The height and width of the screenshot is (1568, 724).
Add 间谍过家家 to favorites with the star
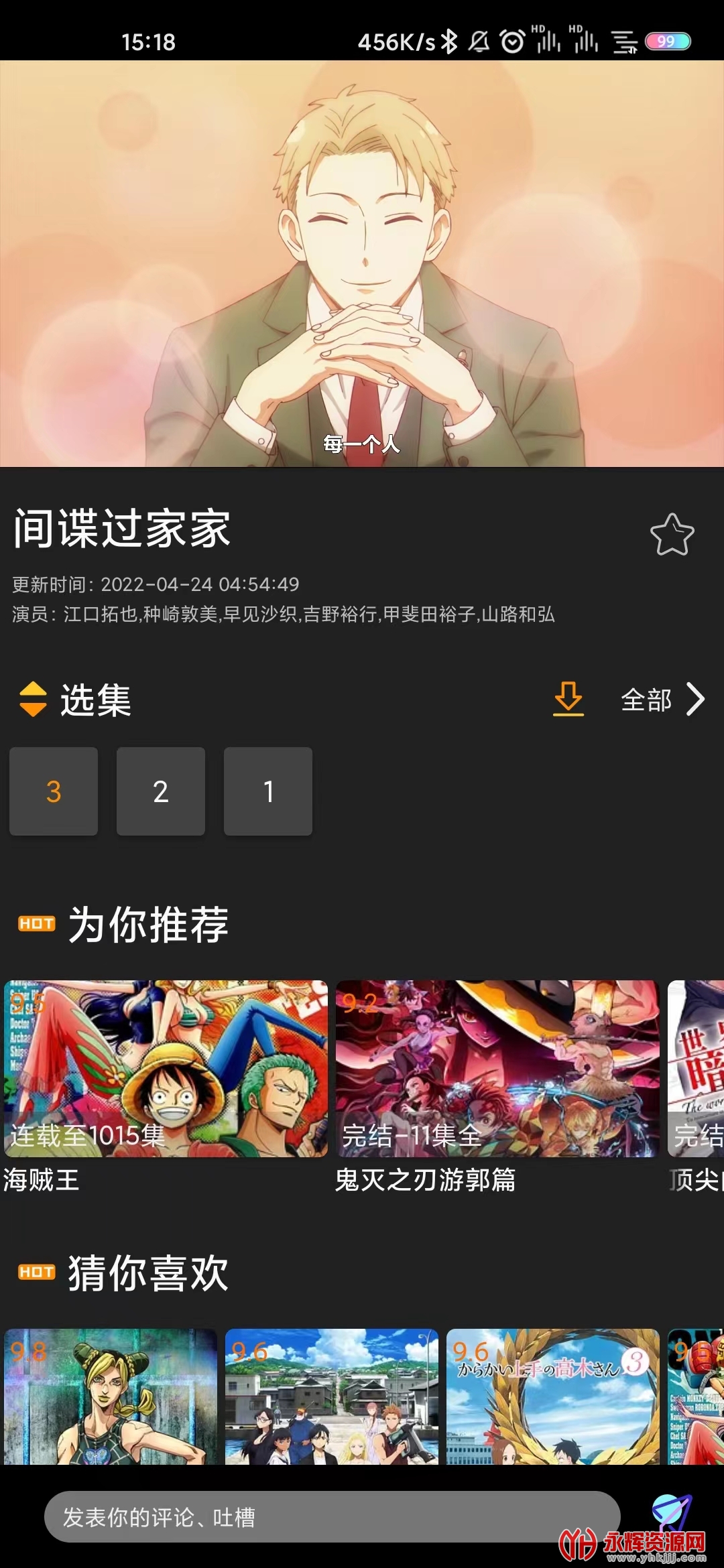pos(672,535)
